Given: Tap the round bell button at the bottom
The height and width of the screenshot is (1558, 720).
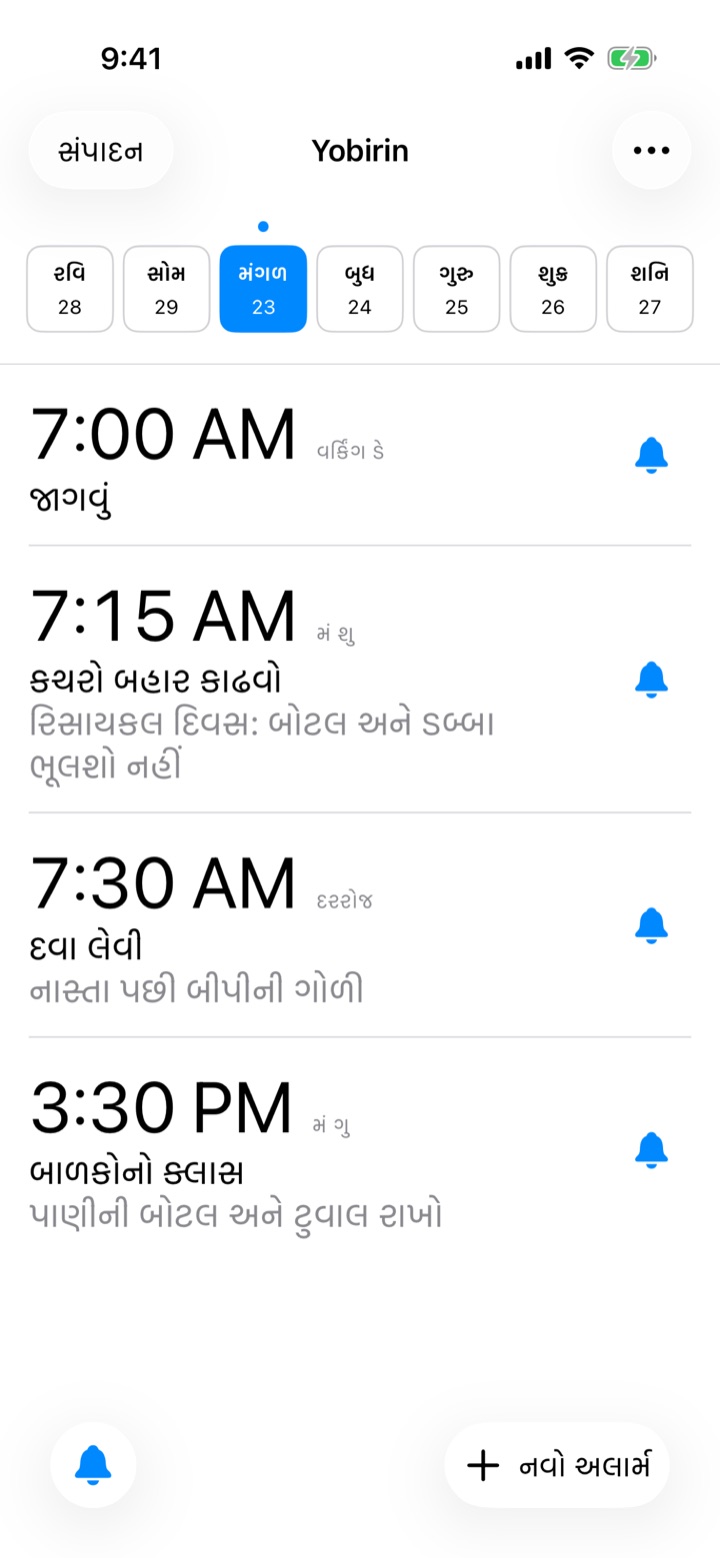Looking at the screenshot, I should click(x=93, y=1465).
